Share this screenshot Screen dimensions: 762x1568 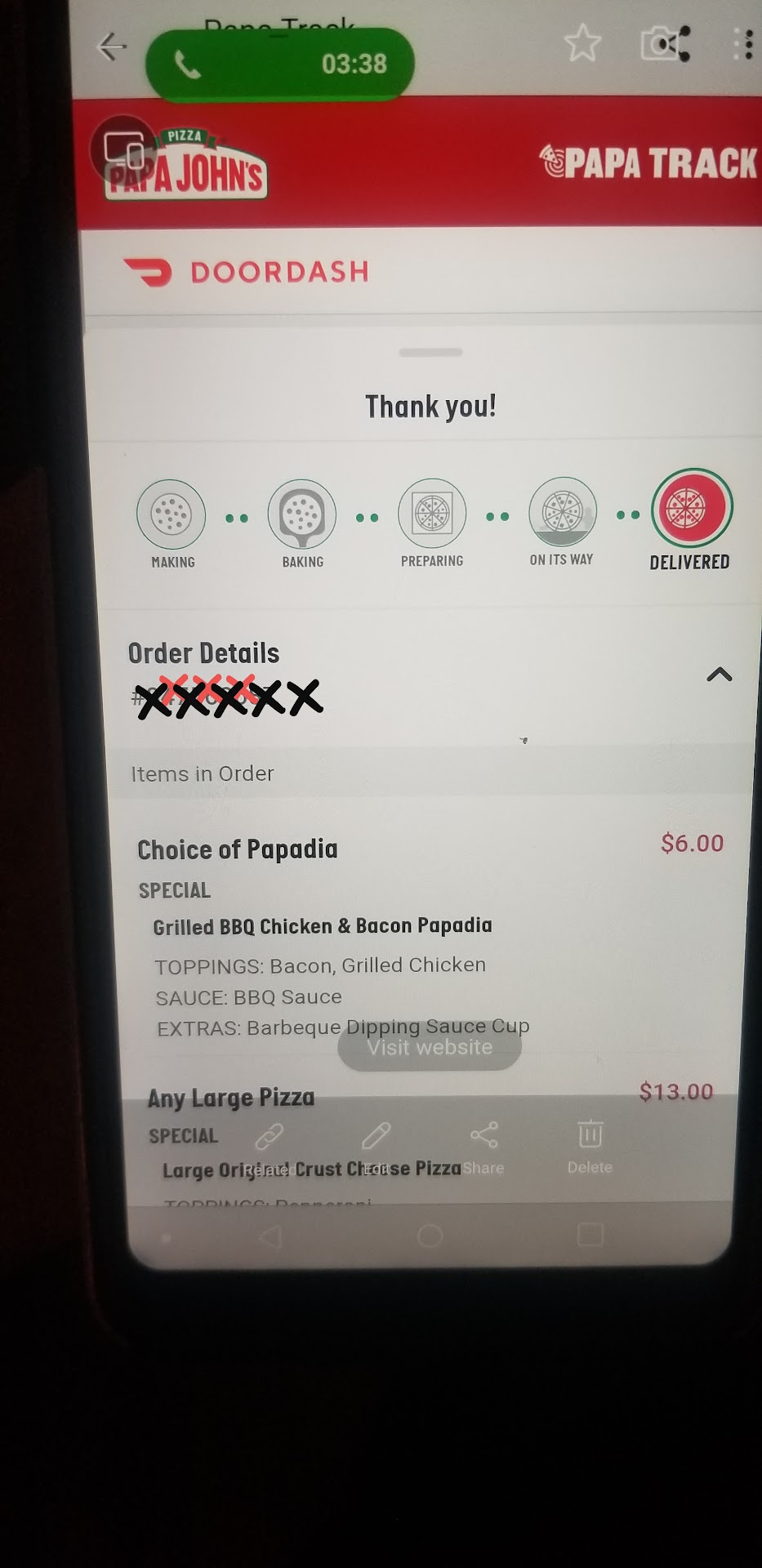tap(483, 1144)
